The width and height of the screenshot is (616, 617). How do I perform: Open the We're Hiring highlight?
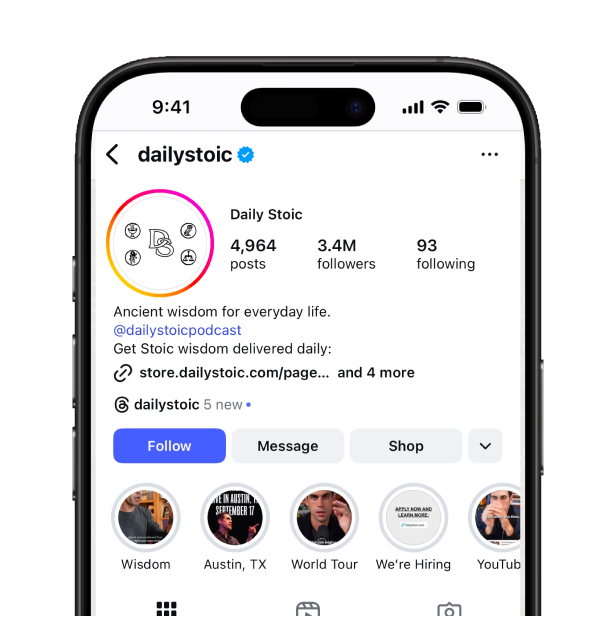coord(413,518)
